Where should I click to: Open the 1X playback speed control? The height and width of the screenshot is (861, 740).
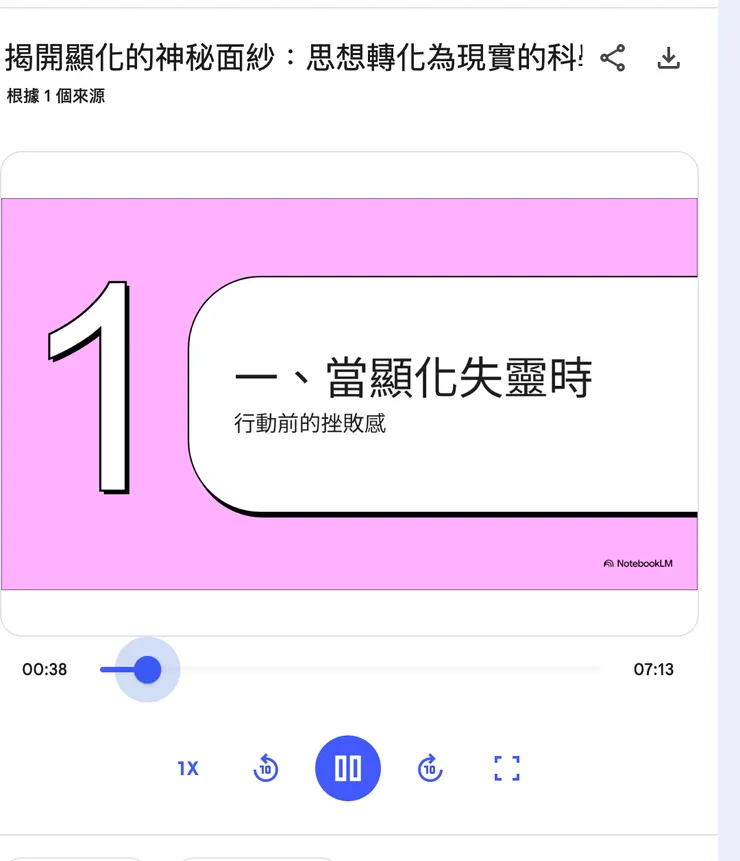click(186, 768)
